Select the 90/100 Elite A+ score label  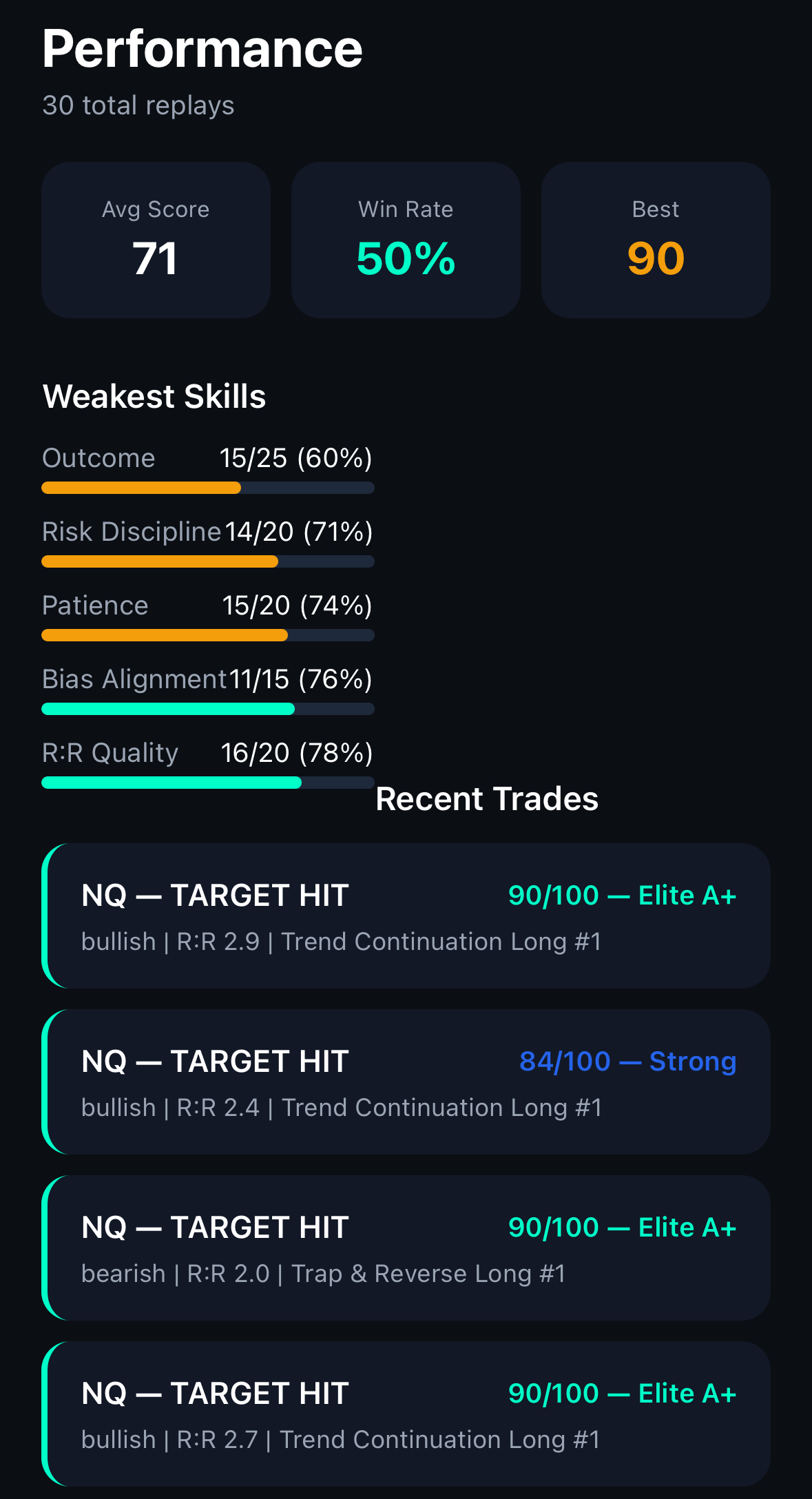click(621, 894)
